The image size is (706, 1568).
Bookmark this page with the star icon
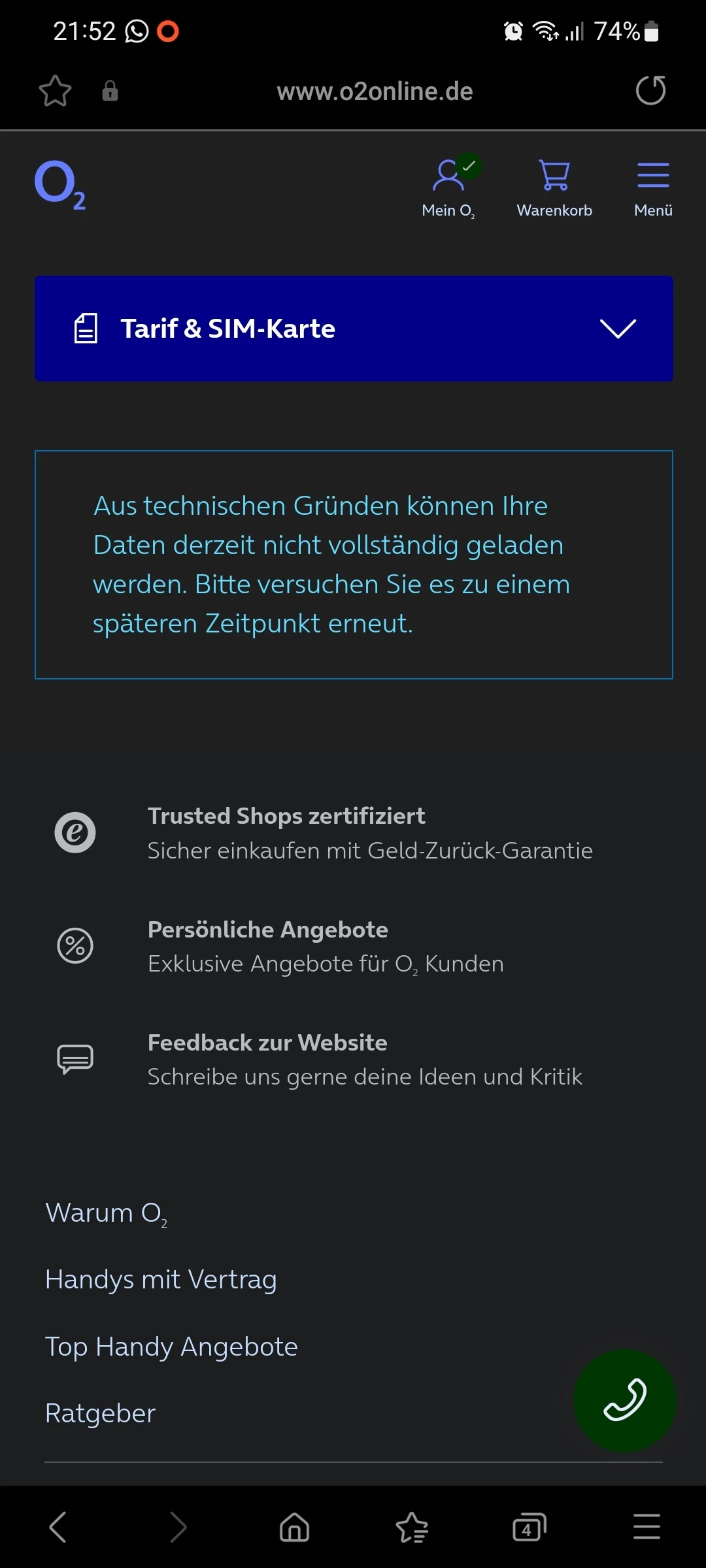point(55,91)
